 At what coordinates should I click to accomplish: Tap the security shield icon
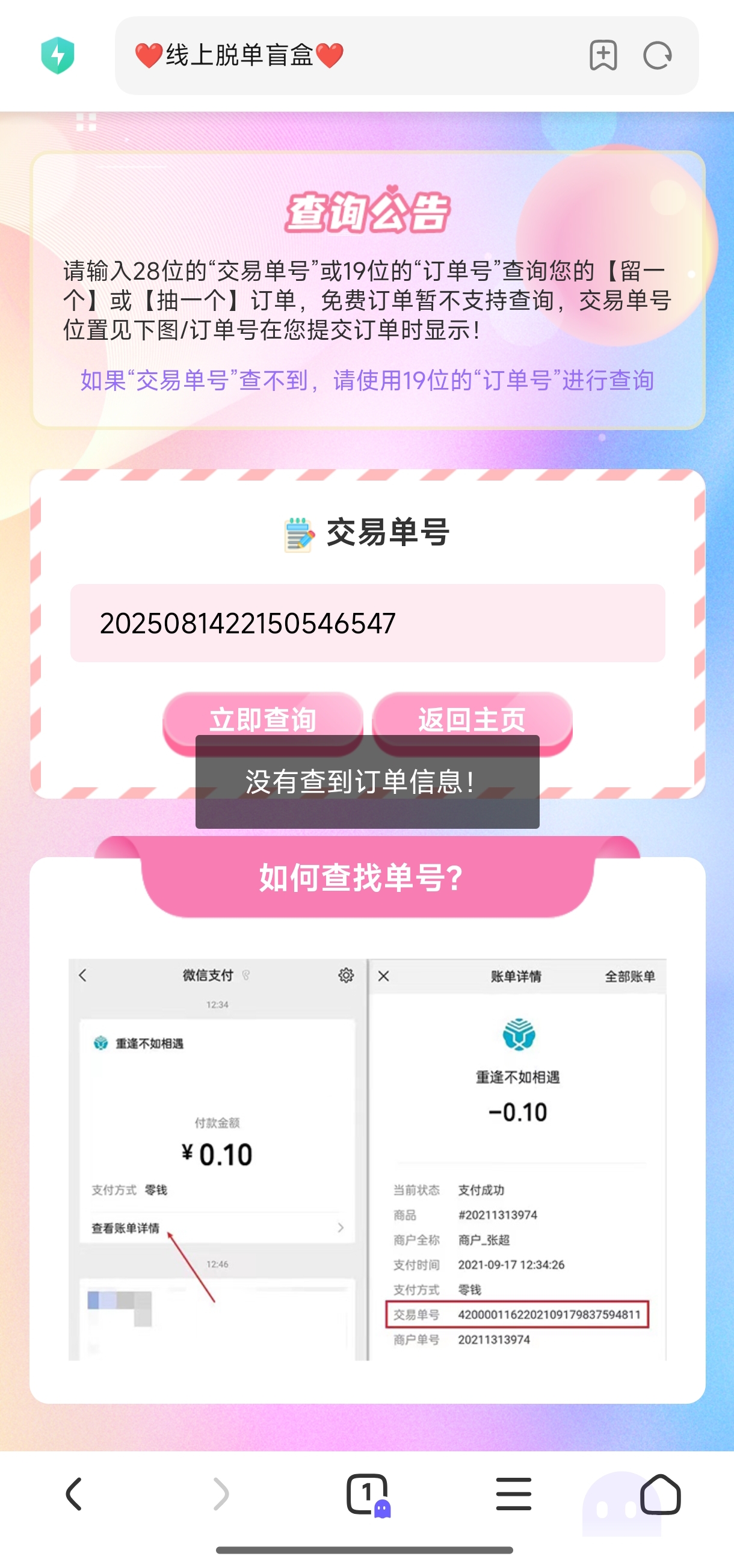click(58, 55)
